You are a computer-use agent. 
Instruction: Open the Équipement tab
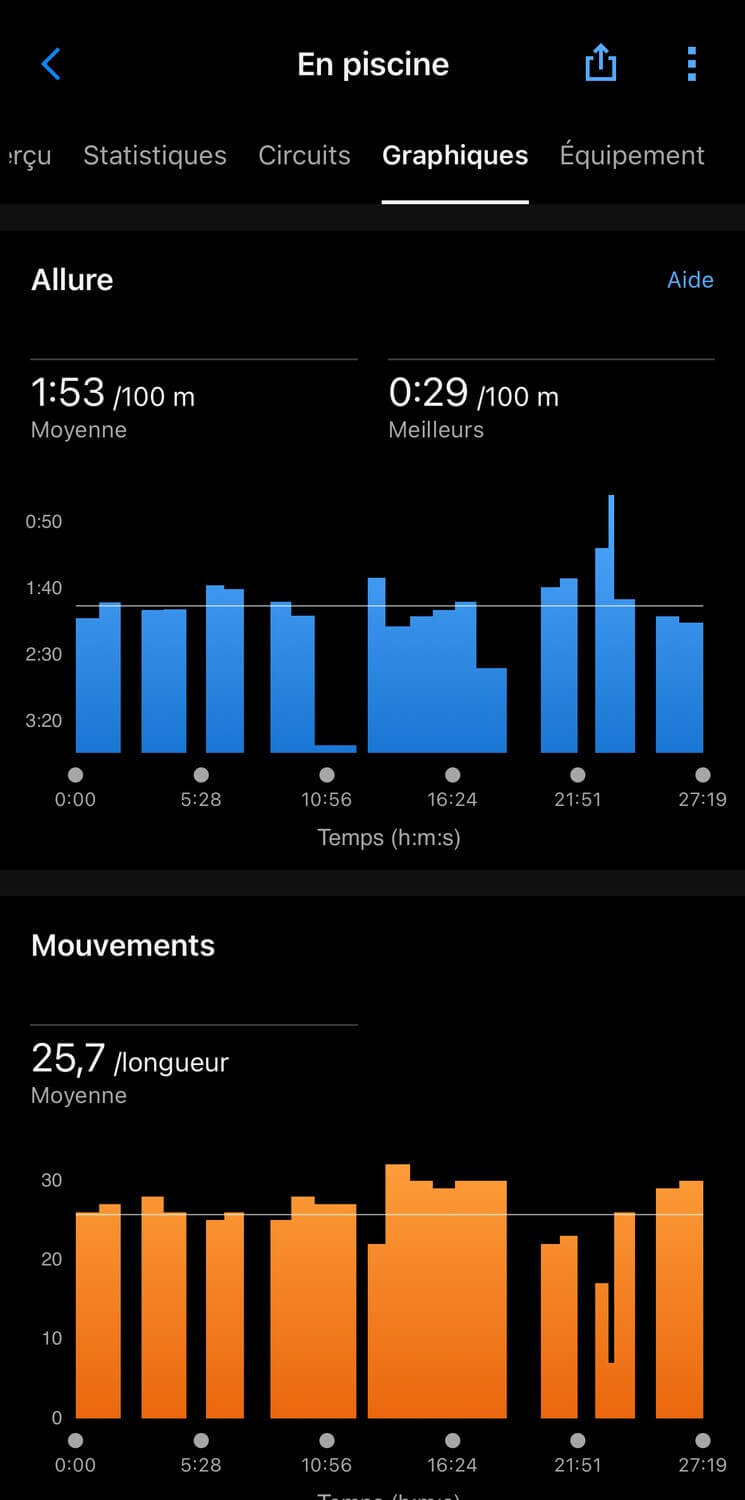click(632, 155)
